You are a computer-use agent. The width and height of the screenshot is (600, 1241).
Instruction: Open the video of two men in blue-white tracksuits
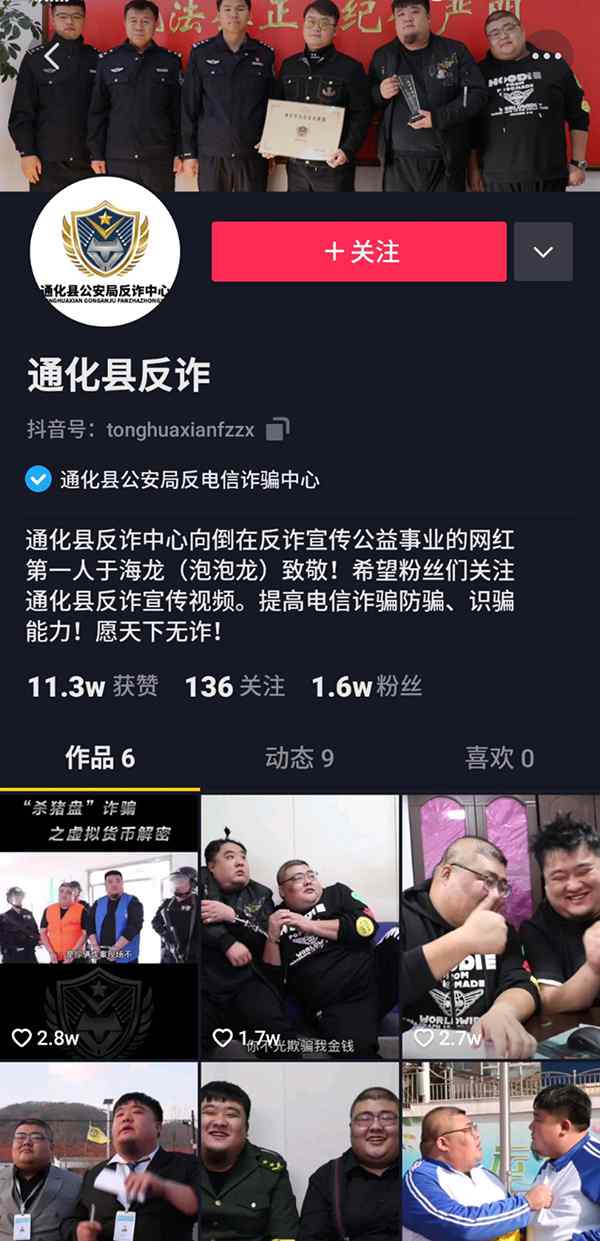pyautogui.click(x=501, y=1151)
